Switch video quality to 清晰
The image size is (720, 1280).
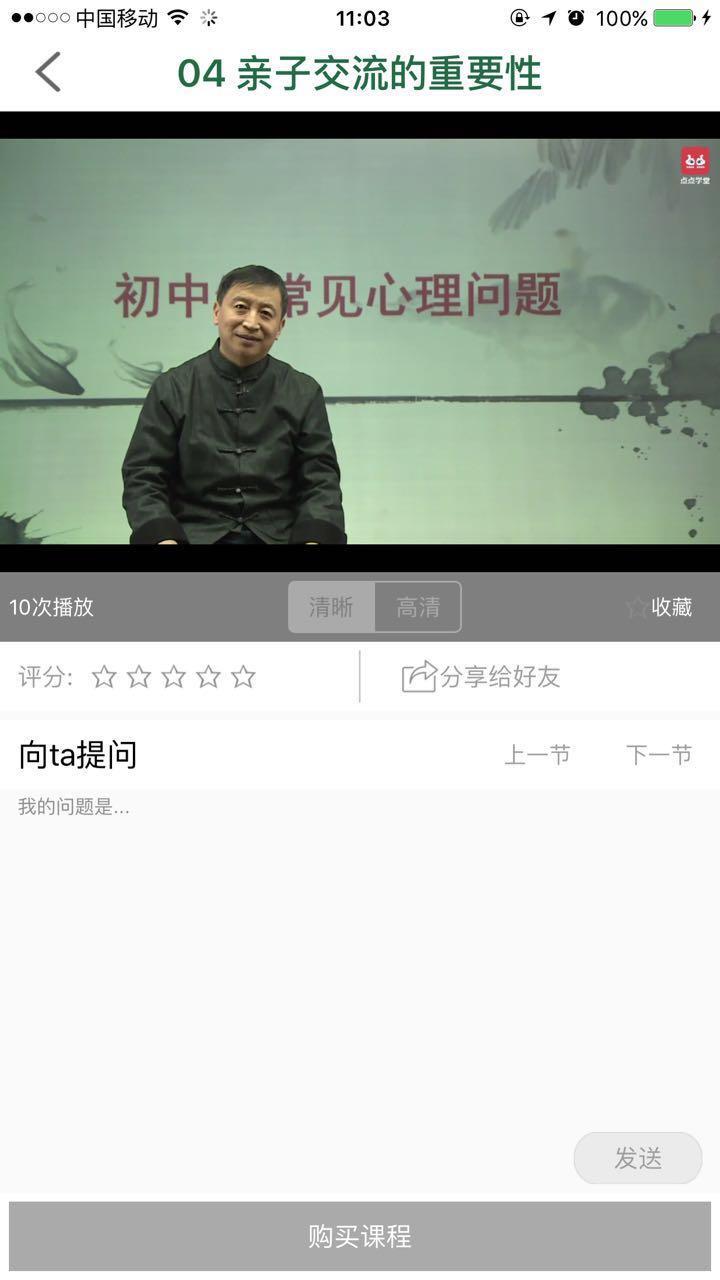(x=331, y=607)
